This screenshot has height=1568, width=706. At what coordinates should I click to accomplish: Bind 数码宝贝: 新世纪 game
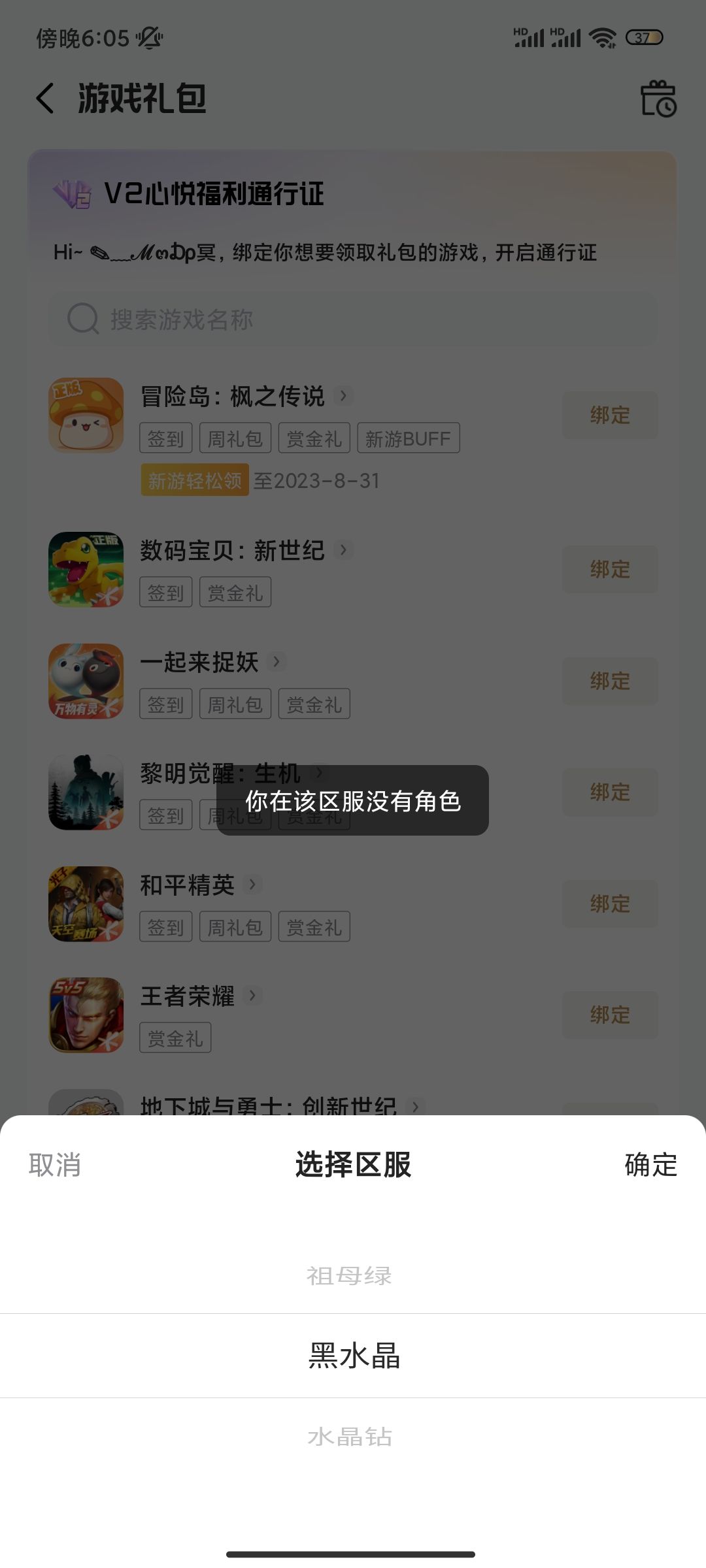tap(610, 569)
